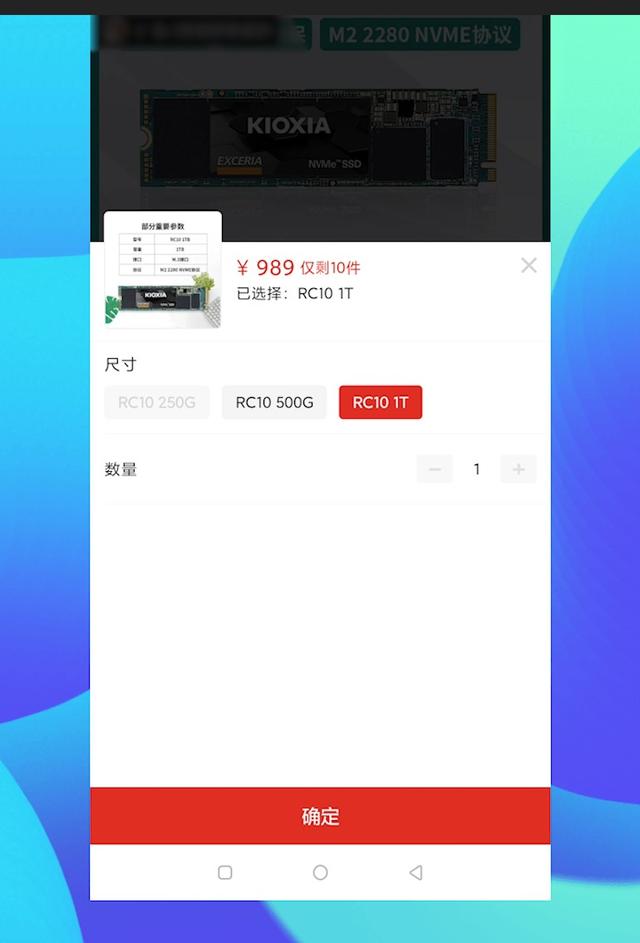Tap the system home button
Image resolution: width=640 pixels, height=943 pixels.
[x=320, y=872]
